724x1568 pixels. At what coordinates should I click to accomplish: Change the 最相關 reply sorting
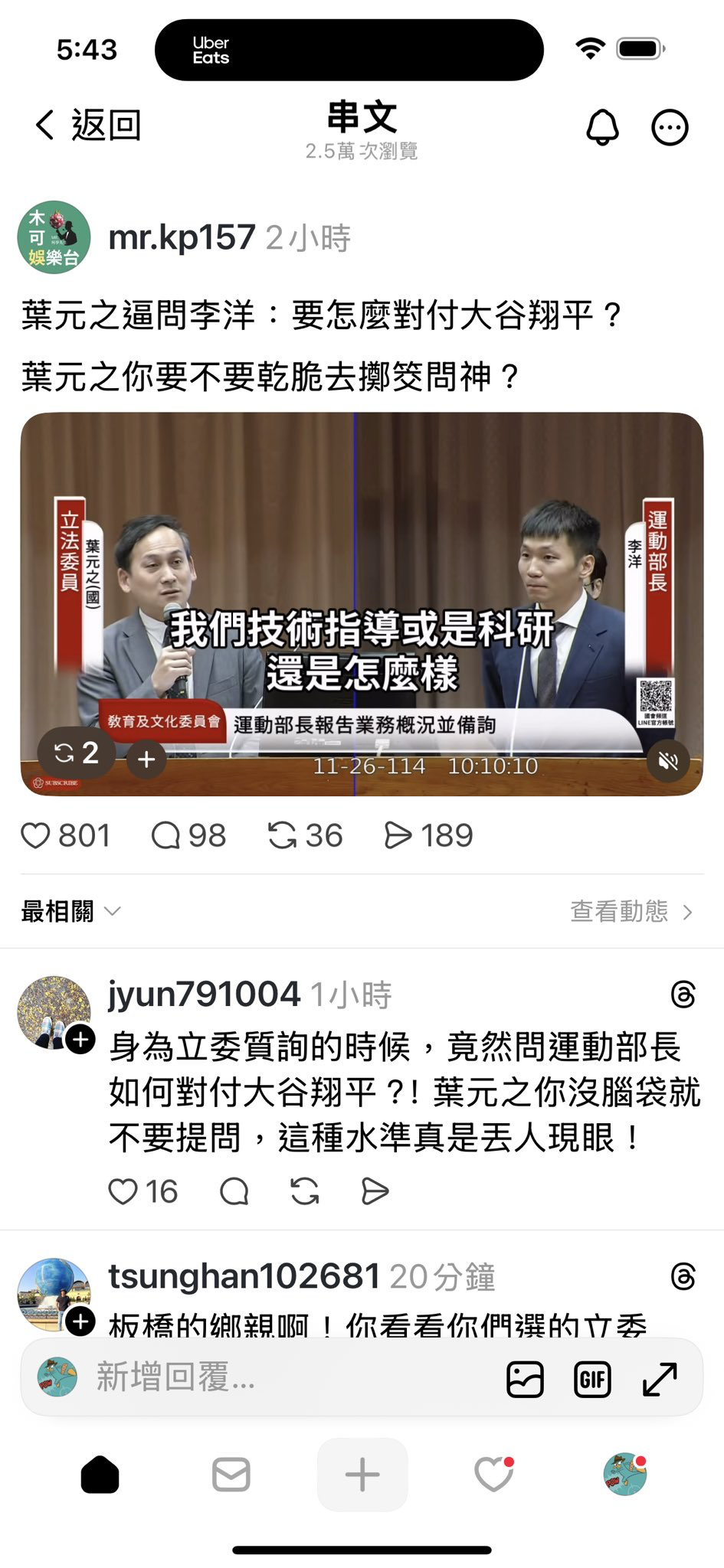(70, 911)
